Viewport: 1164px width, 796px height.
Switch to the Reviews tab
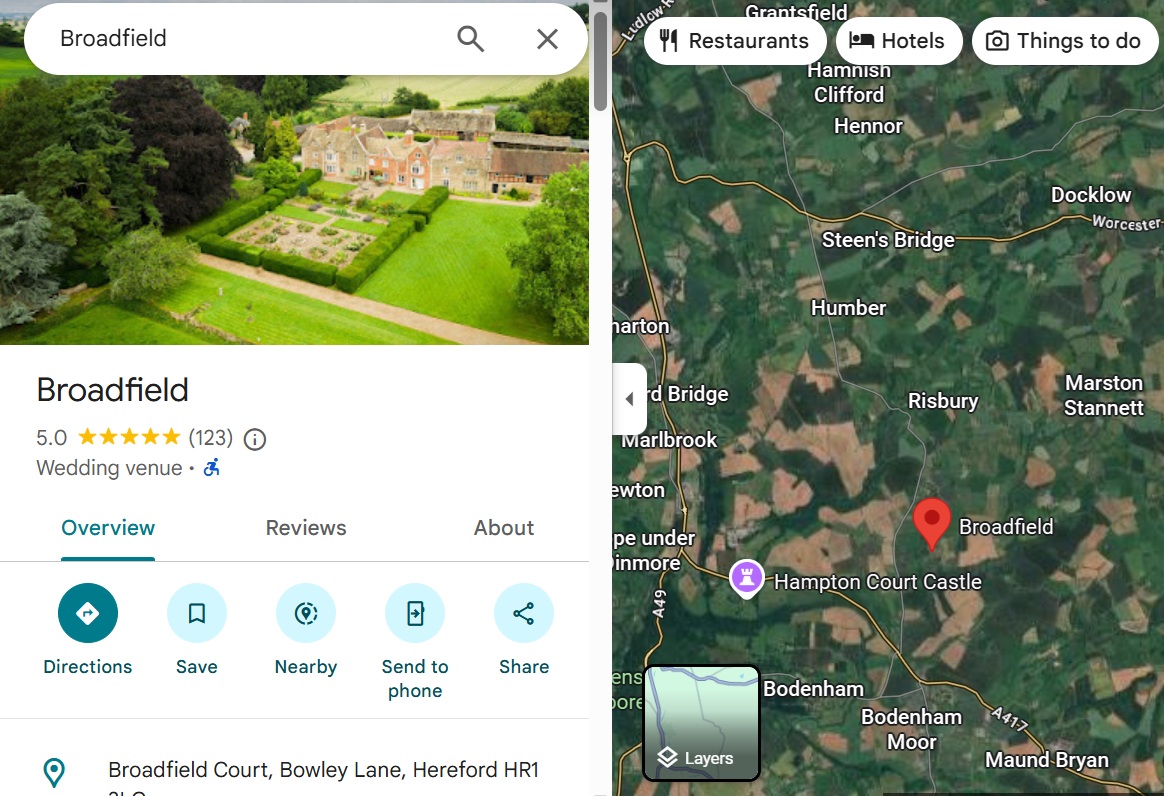pos(306,528)
